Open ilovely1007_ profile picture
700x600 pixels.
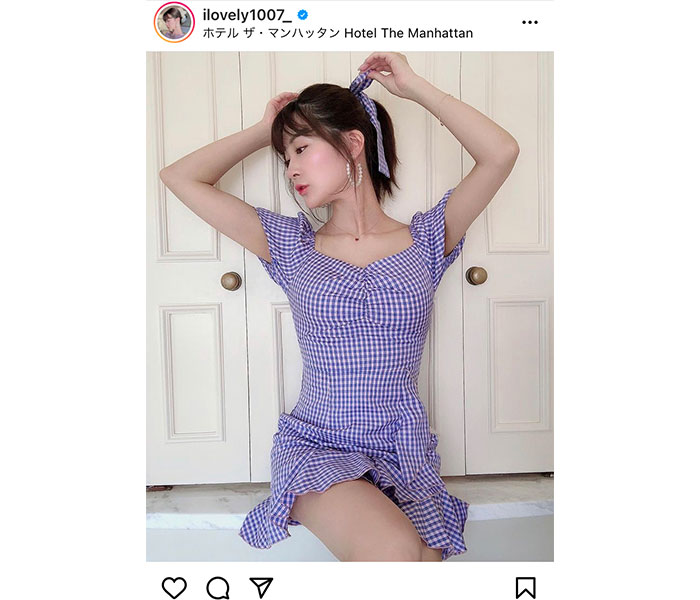click(174, 23)
